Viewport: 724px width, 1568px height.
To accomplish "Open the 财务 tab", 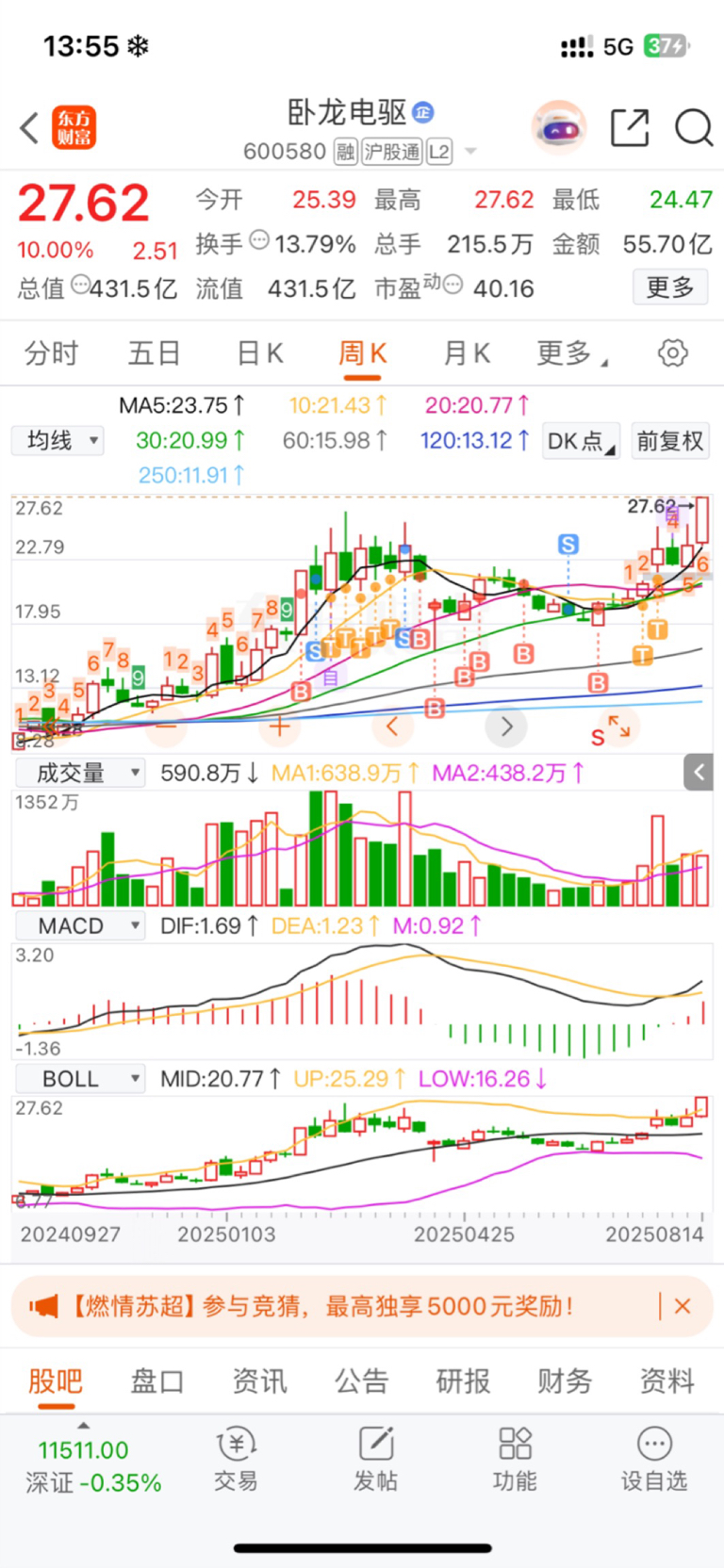I will (x=565, y=1380).
